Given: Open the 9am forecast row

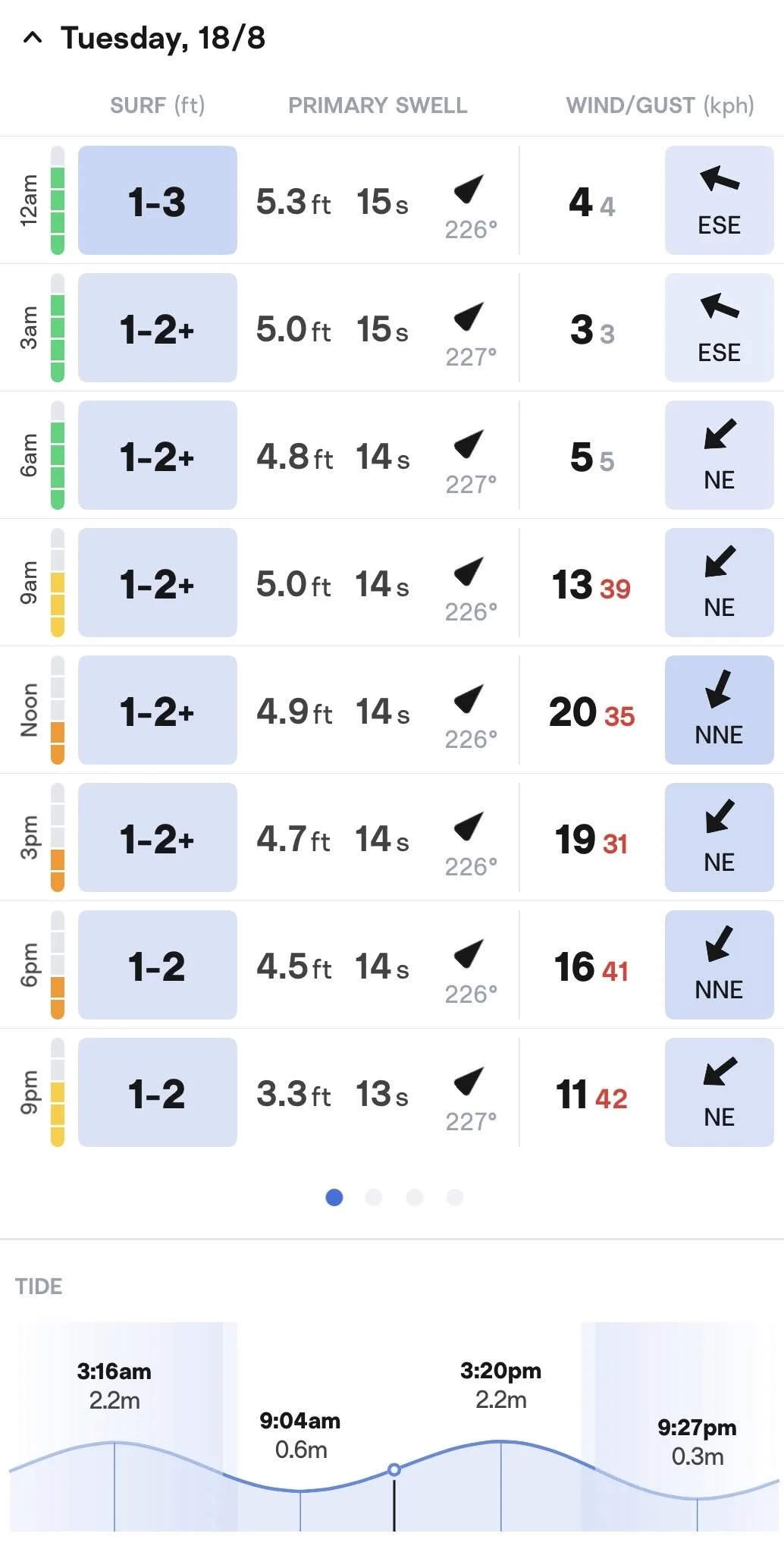Looking at the screenshot, I should [392, 583].
